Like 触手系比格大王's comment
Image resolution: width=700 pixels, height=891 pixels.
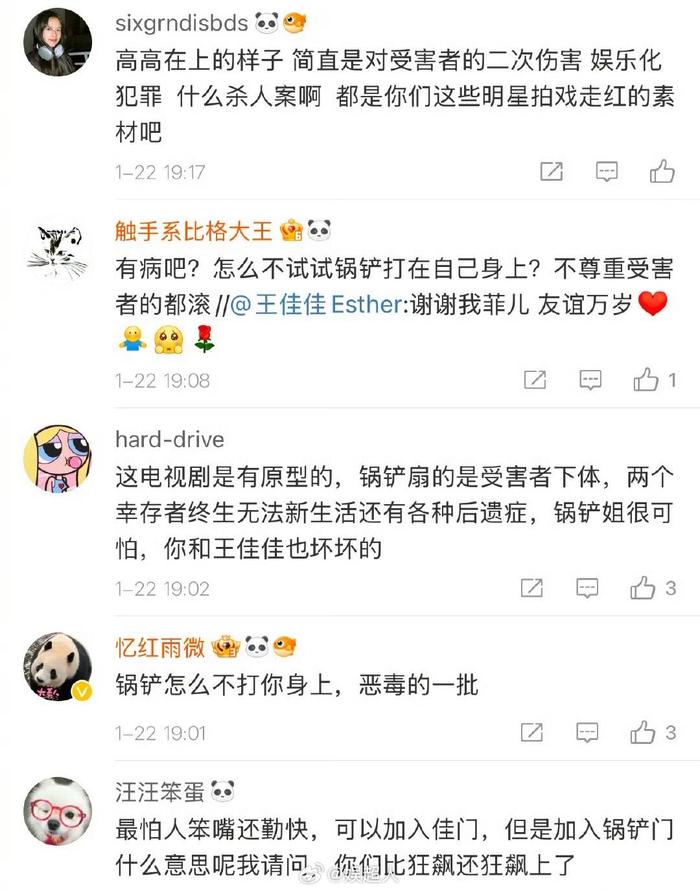pos(646,380)
